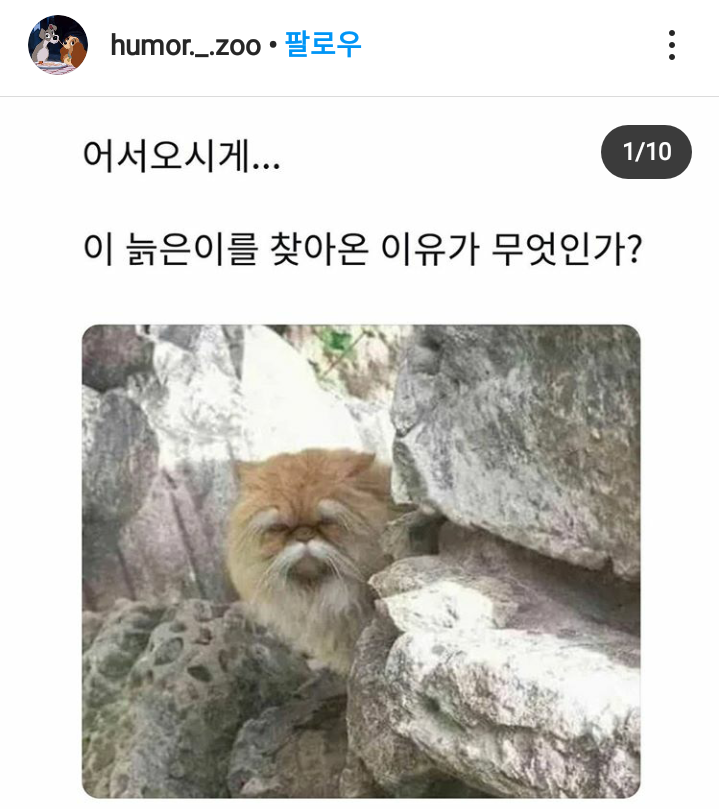Open humor._.zoo profile picture
This screenshot has width=719, height=809.
click(x=57, y=45)
